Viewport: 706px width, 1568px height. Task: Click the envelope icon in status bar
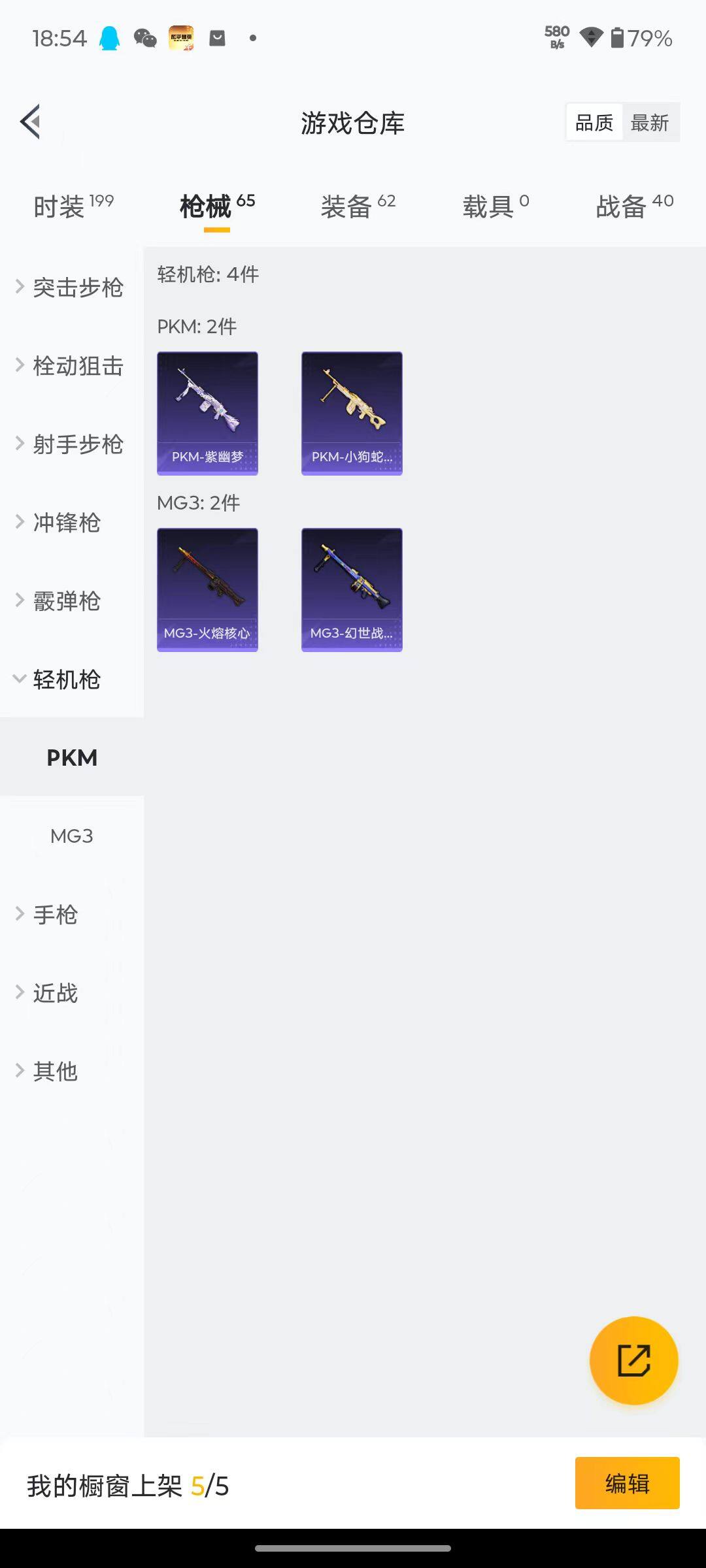[x=216, y=38]
